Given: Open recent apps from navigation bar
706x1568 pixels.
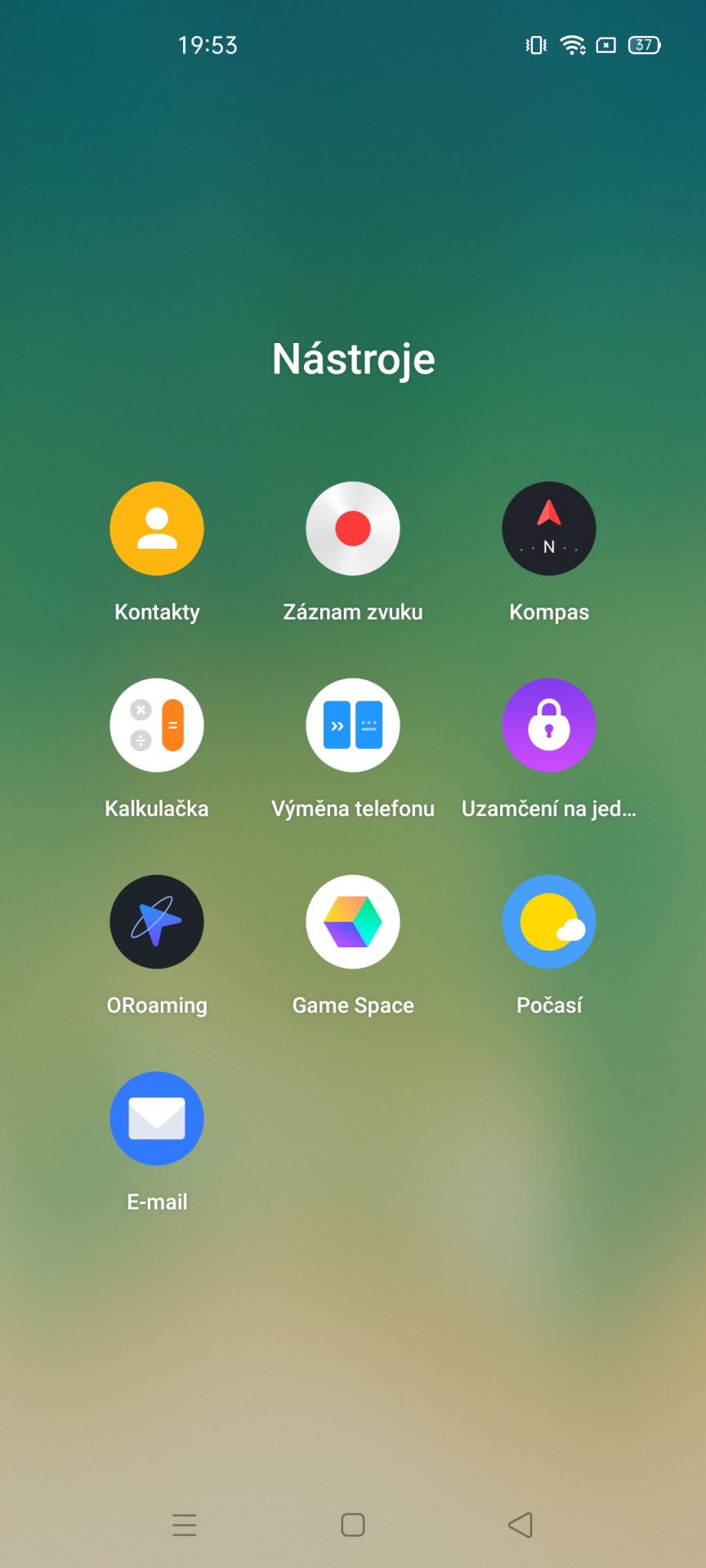Looking at the screenshot, I should click(x=185, y=1525).
